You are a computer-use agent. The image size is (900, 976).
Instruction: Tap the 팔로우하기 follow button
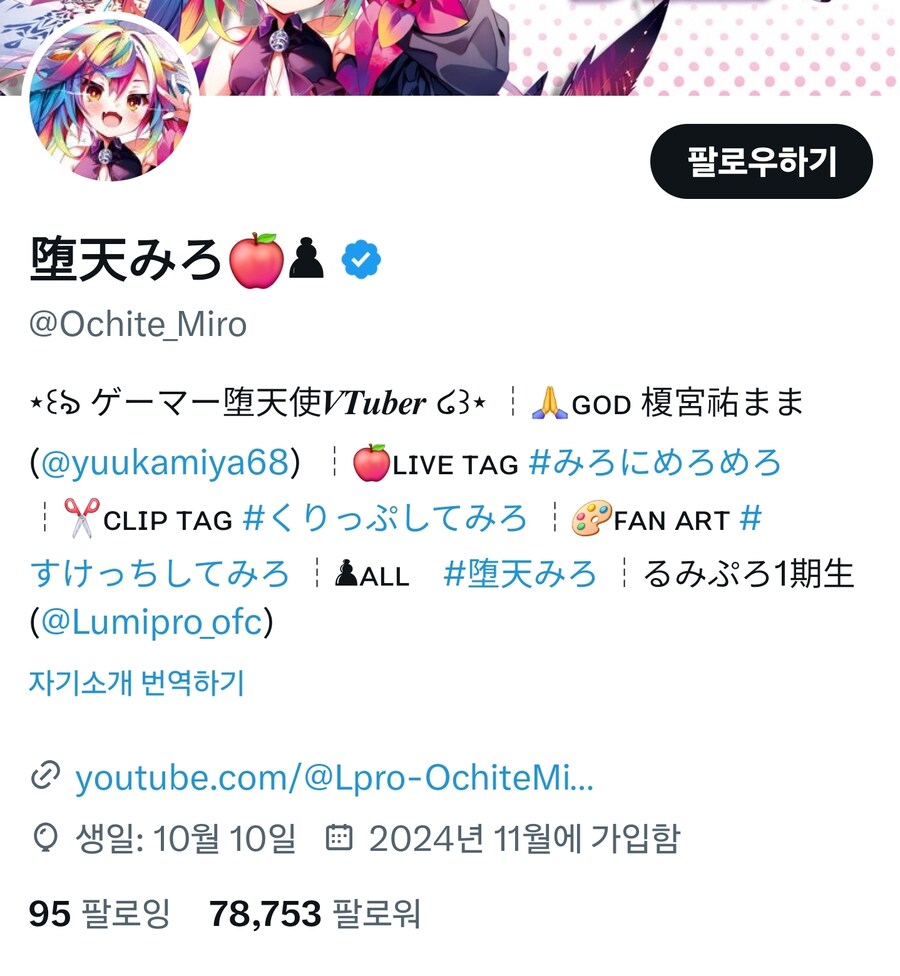(x=761, y=161)
